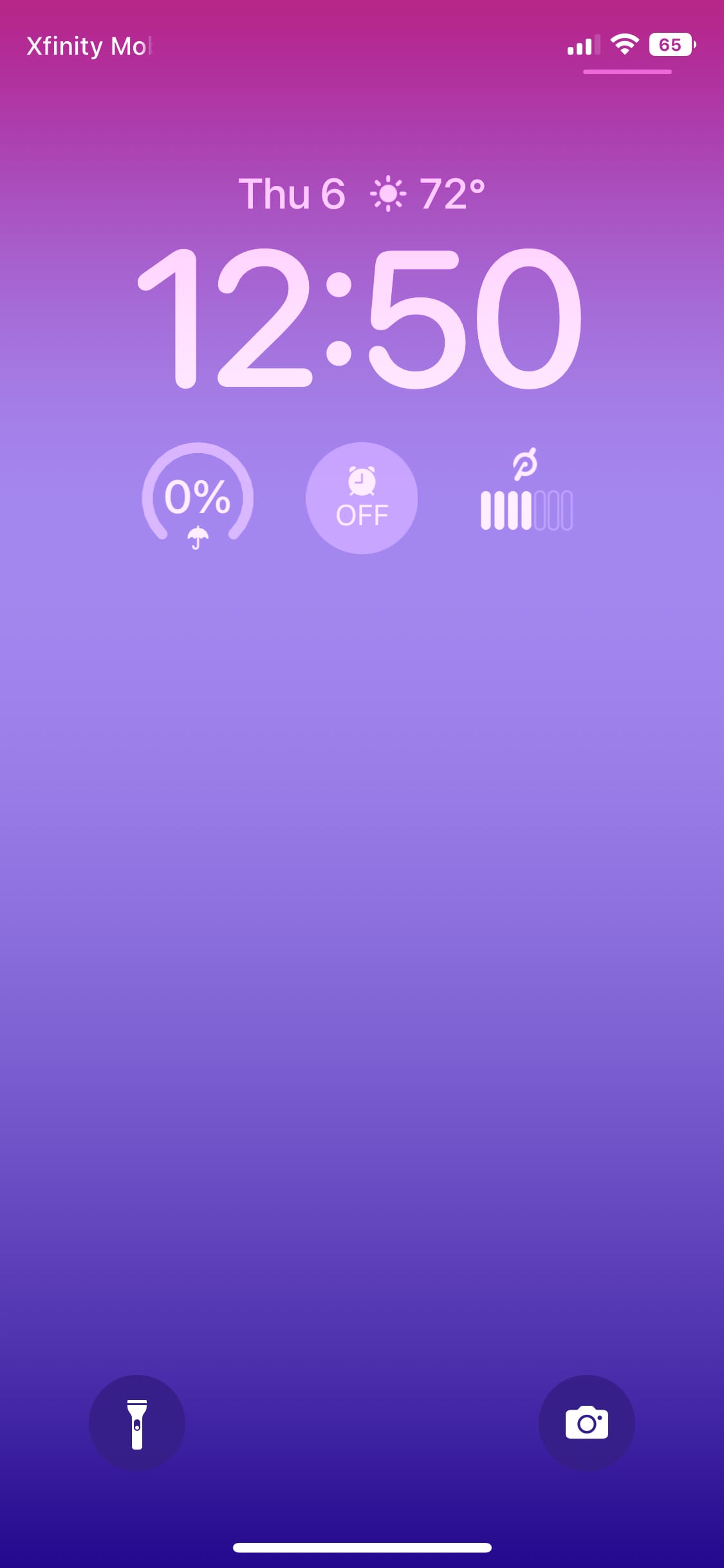Open the Peloton progress widget
The height and width of the screenshot is (1568, 724).
[526, 496]
